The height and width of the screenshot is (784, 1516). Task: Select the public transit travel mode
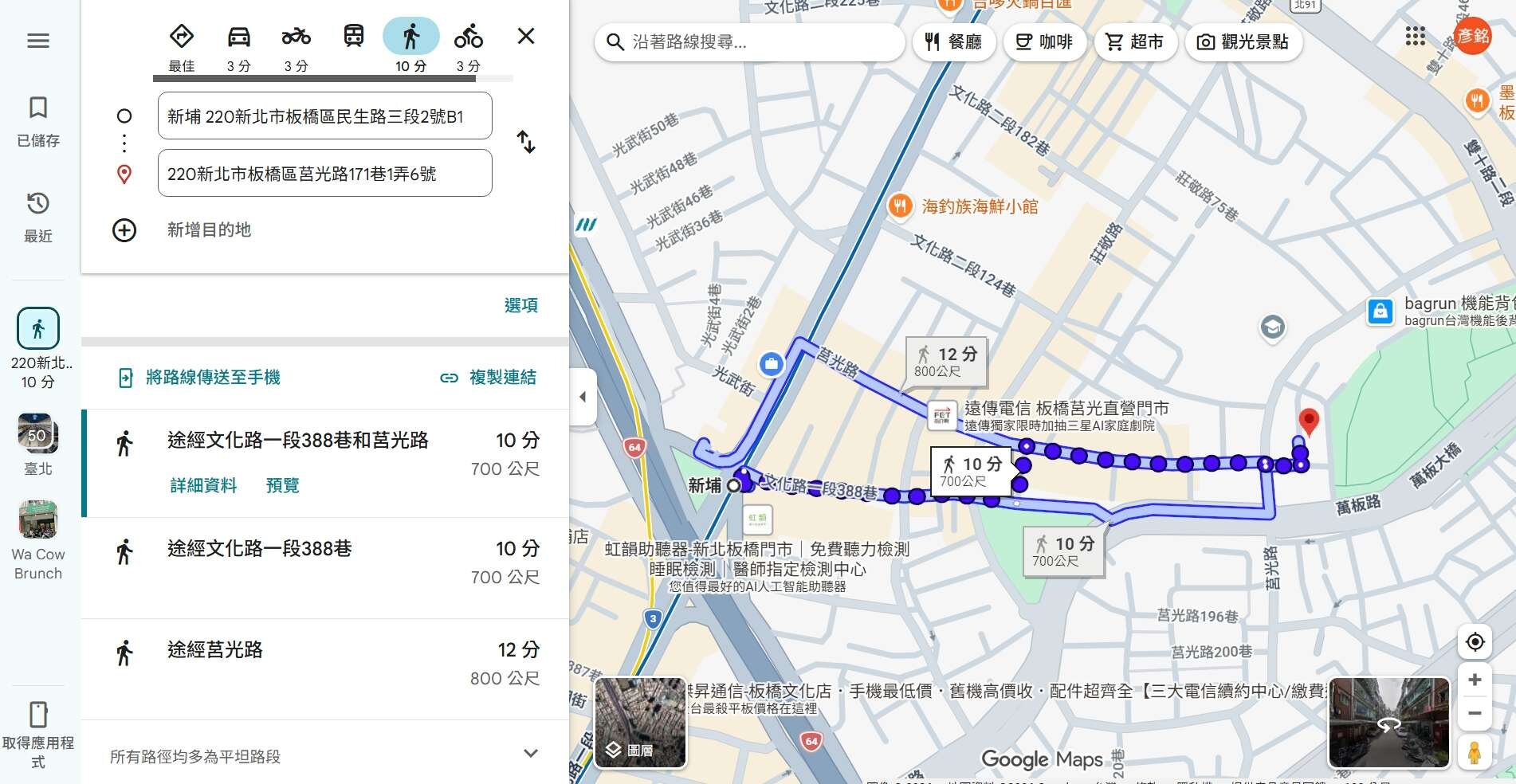pyautogui.click(x=354, y=37)
